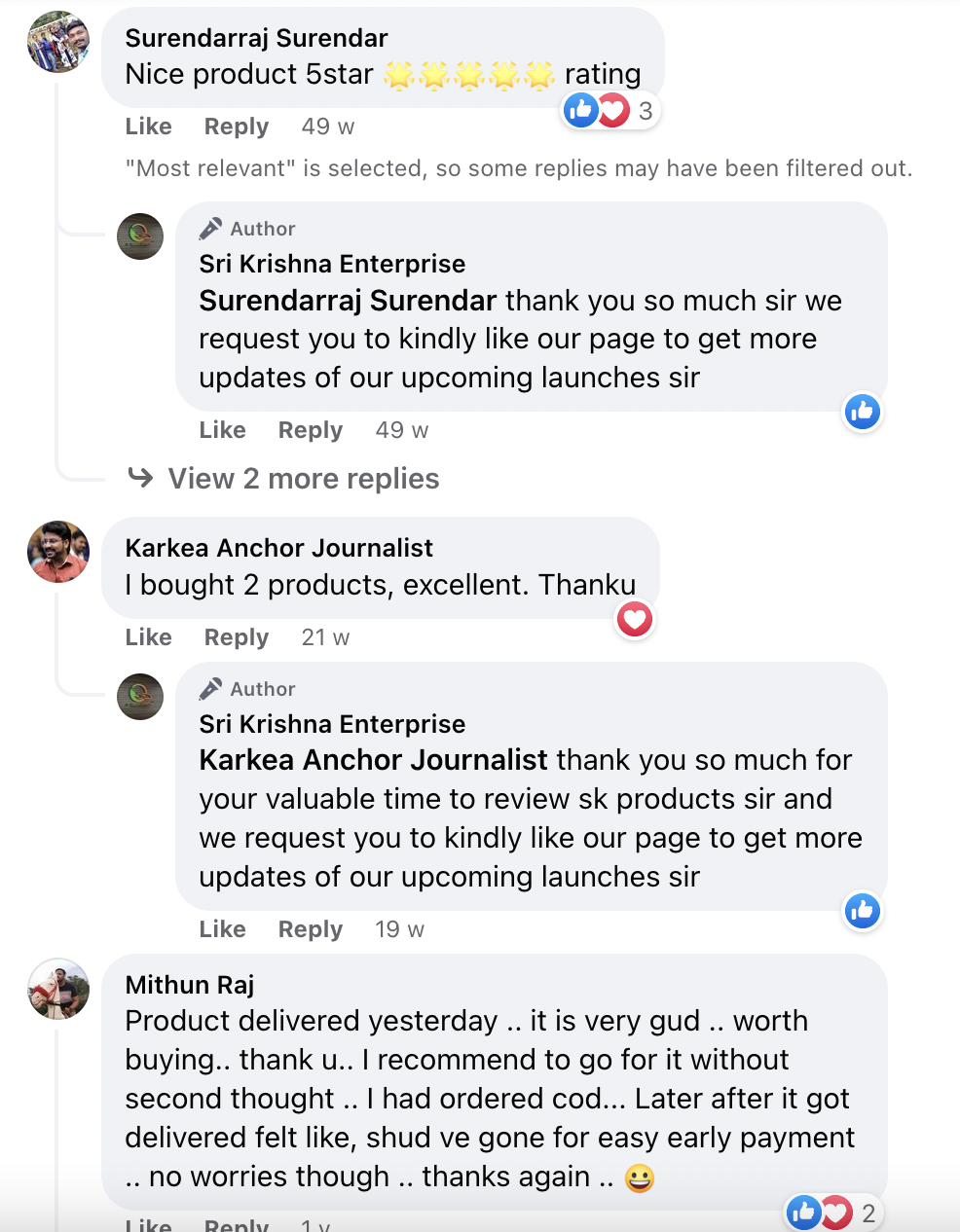Viewport: 960px width, 1232px height.
Task: Open Mithun Raj's profile name
Action: [190, 985]
